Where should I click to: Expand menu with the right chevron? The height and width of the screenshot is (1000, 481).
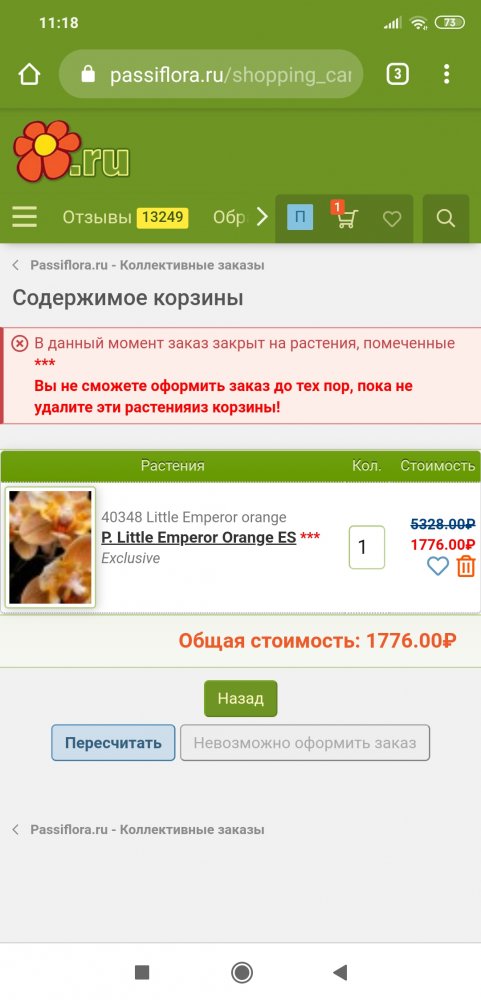click(262, 218)
